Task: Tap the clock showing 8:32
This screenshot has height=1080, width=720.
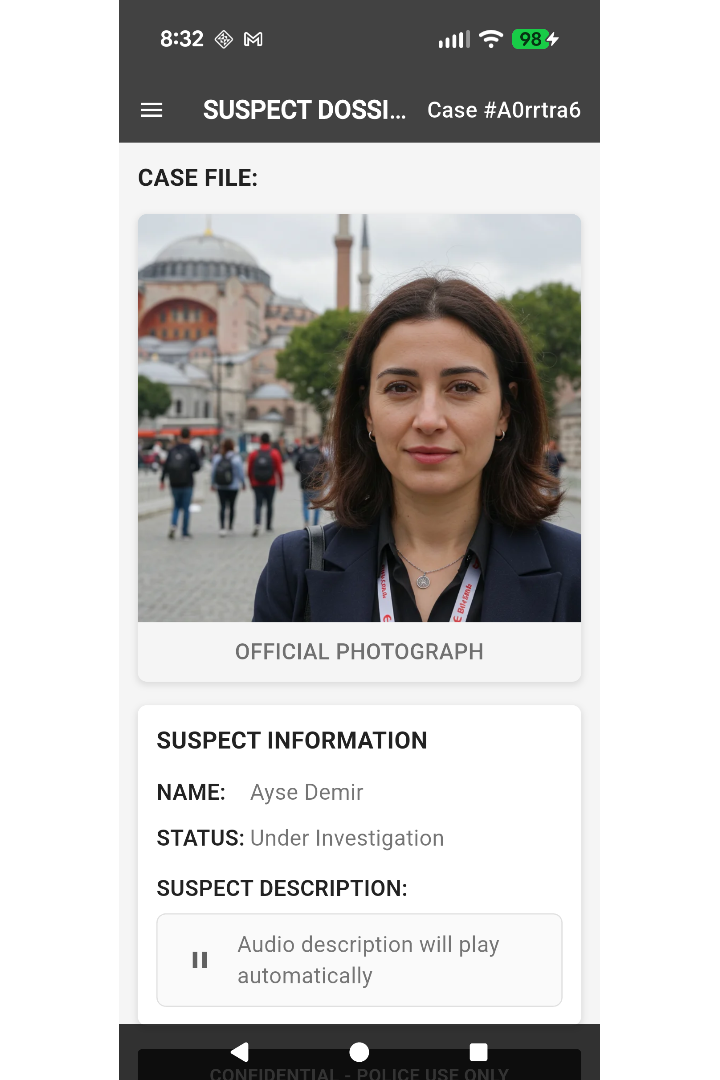Action: pos(181,40)
